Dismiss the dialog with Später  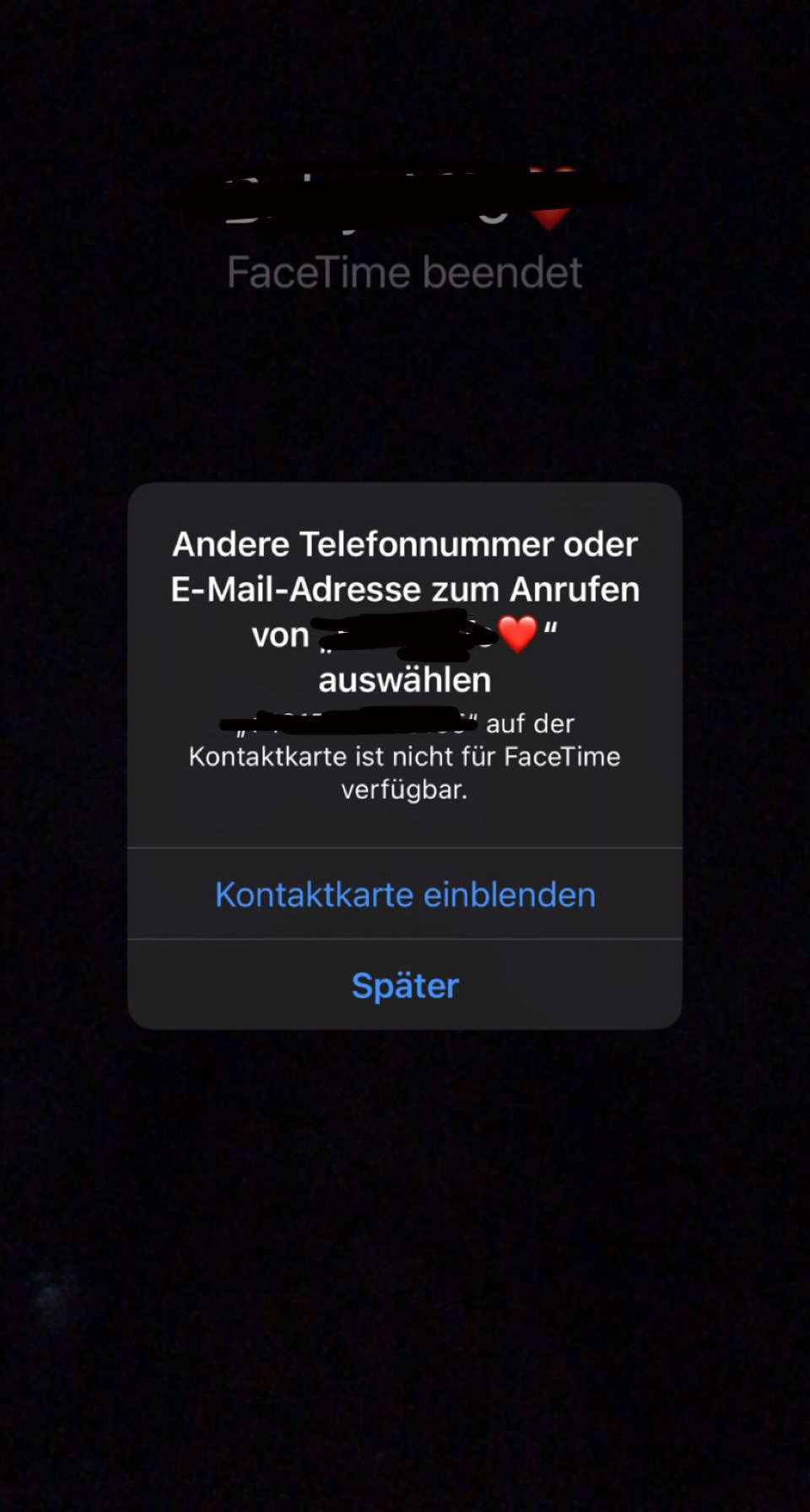pyautogui.click(x=405, y=985)
